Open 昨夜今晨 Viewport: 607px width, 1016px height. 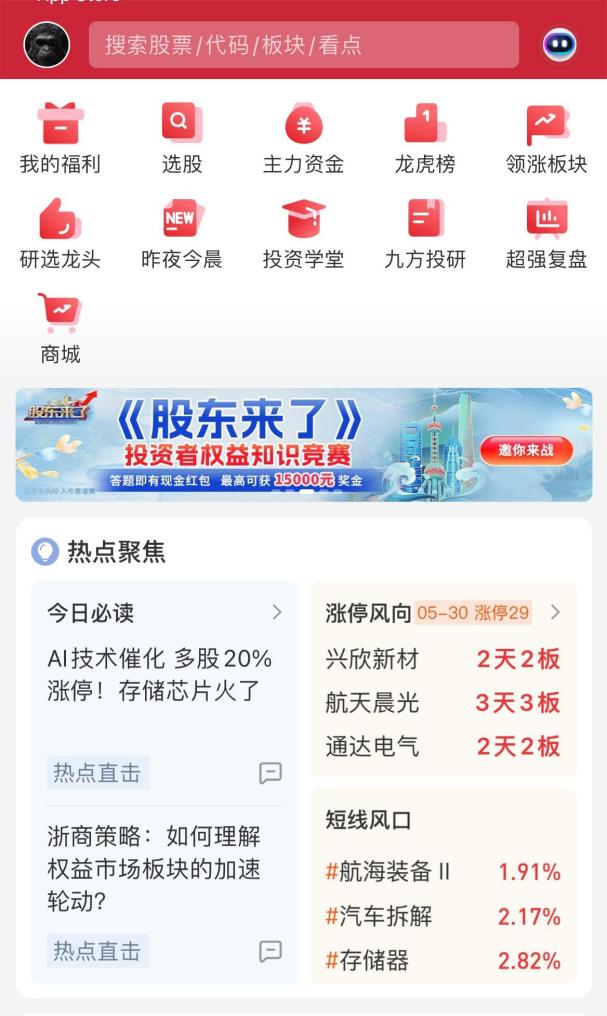click(182, 233)
